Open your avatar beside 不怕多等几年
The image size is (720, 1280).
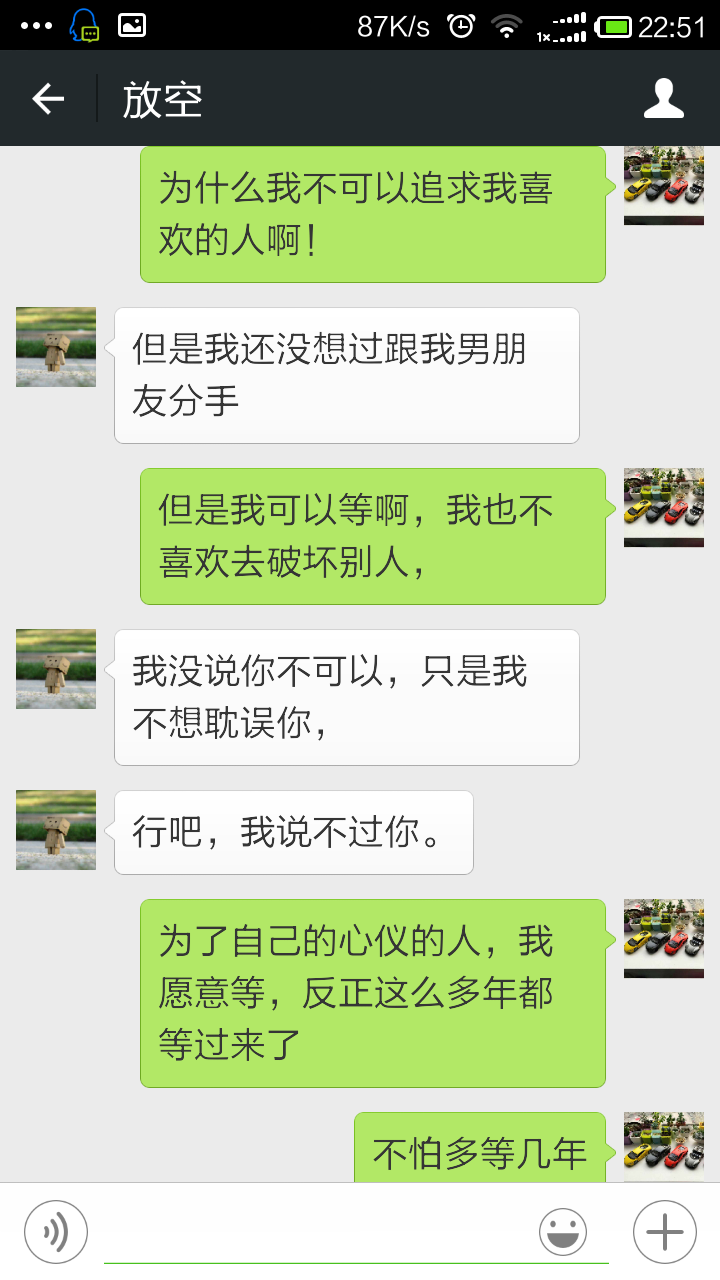(664, 1145)
